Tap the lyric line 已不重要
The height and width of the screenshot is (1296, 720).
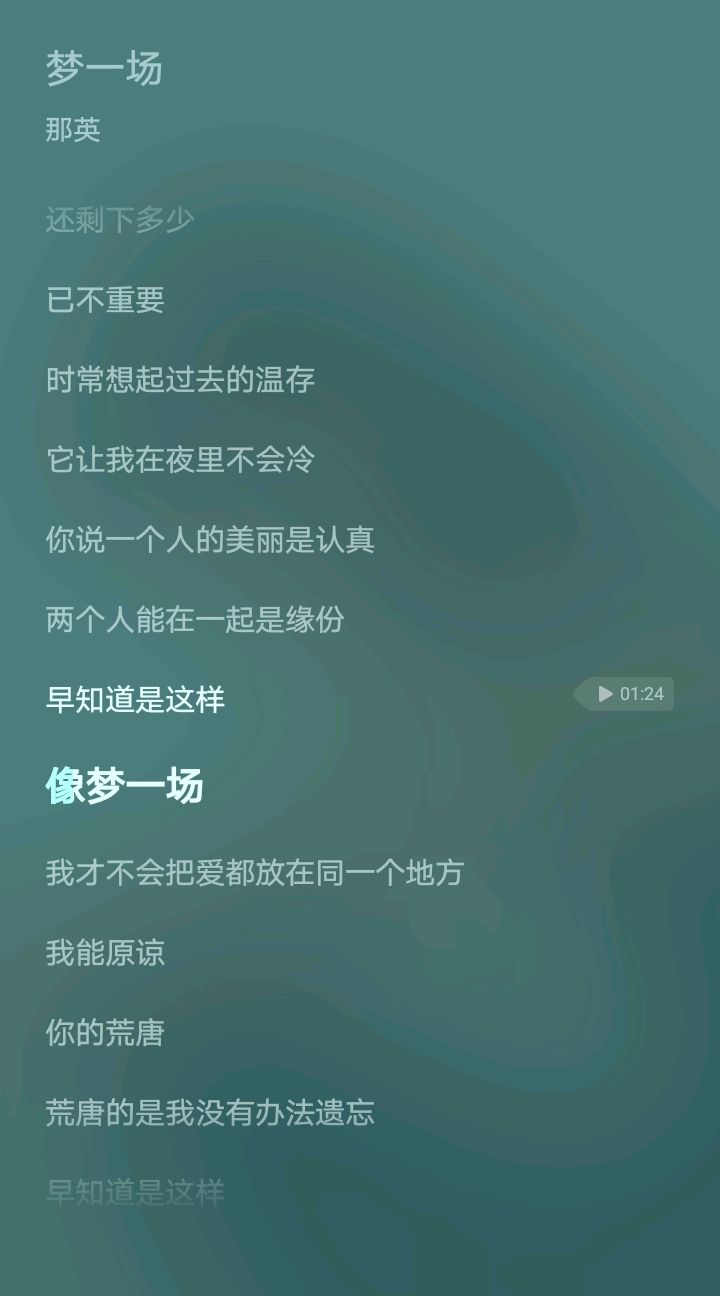point(105,298)
